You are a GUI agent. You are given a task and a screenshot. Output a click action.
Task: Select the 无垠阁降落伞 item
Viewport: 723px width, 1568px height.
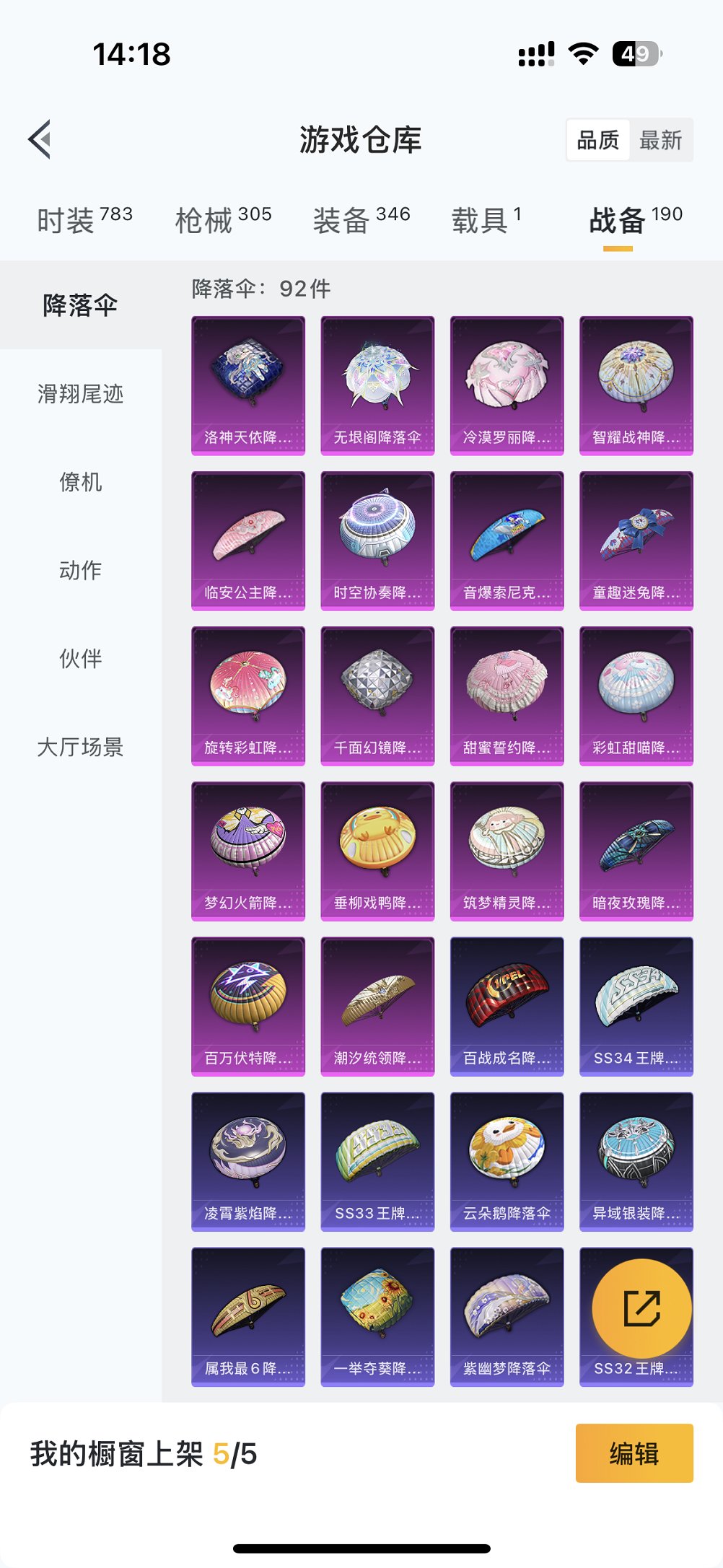(377, 382)
